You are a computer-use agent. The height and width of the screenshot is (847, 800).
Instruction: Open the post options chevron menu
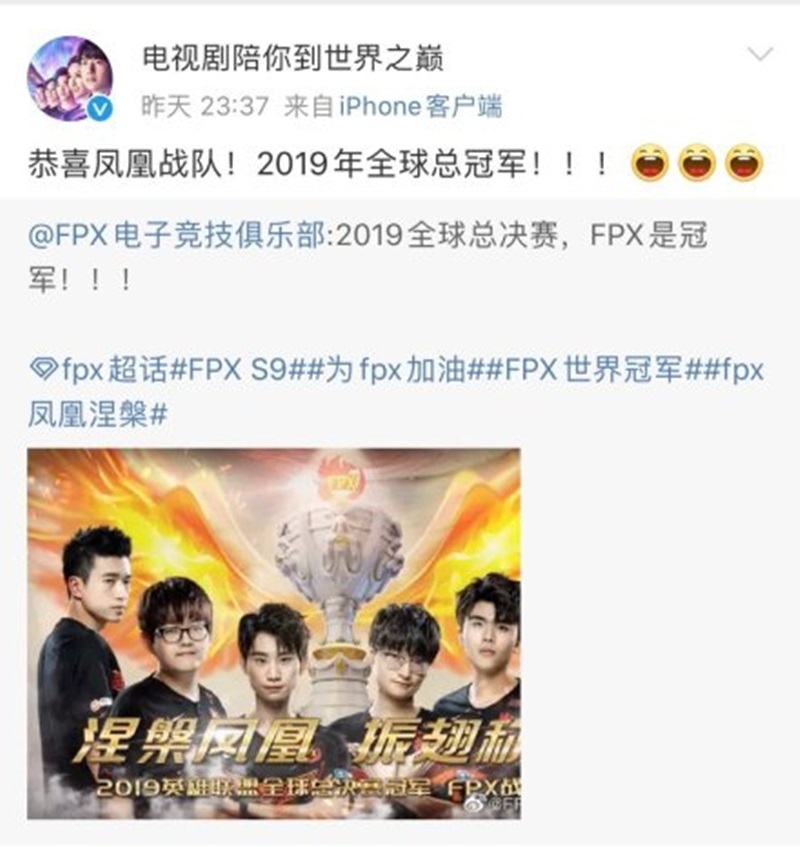762,54
